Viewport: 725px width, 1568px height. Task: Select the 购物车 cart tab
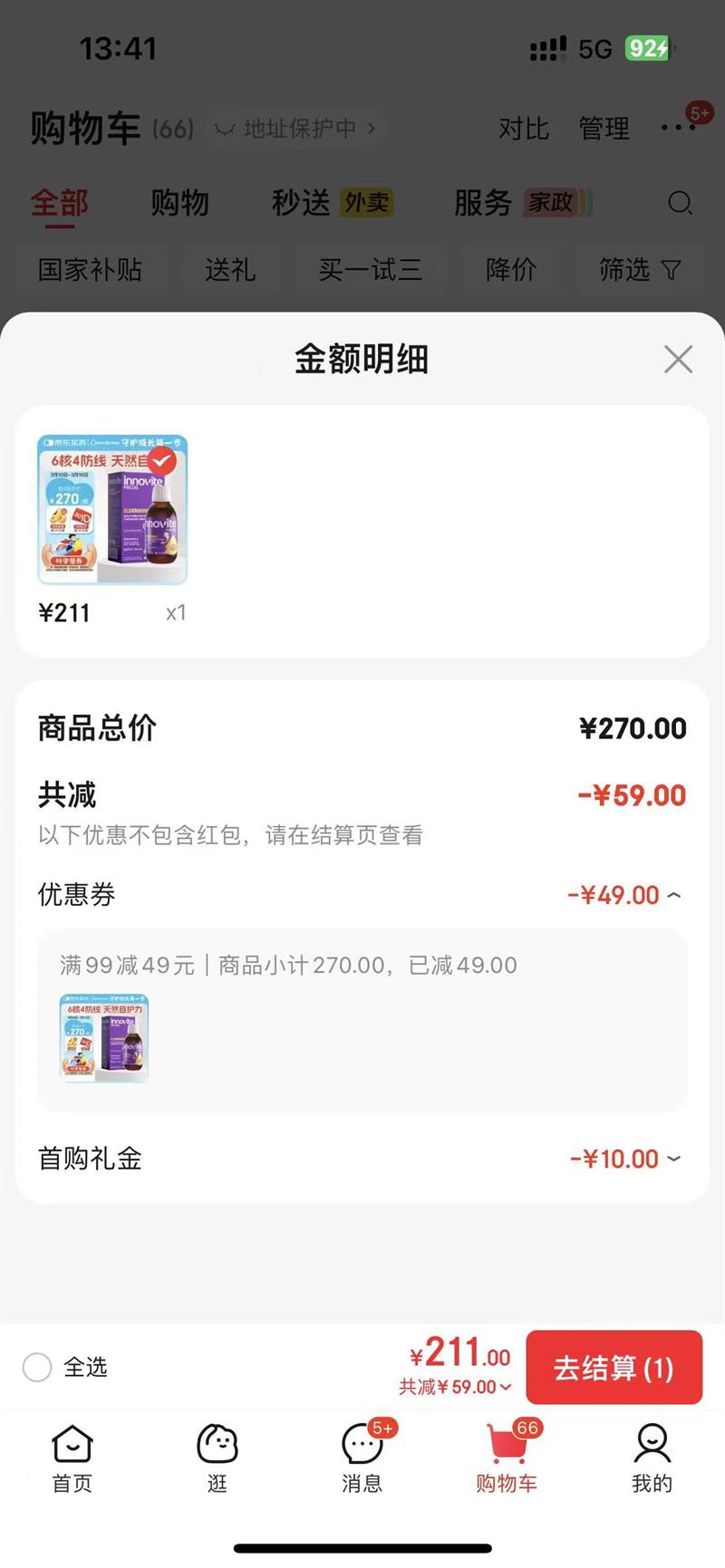[x=507, y=1457]
